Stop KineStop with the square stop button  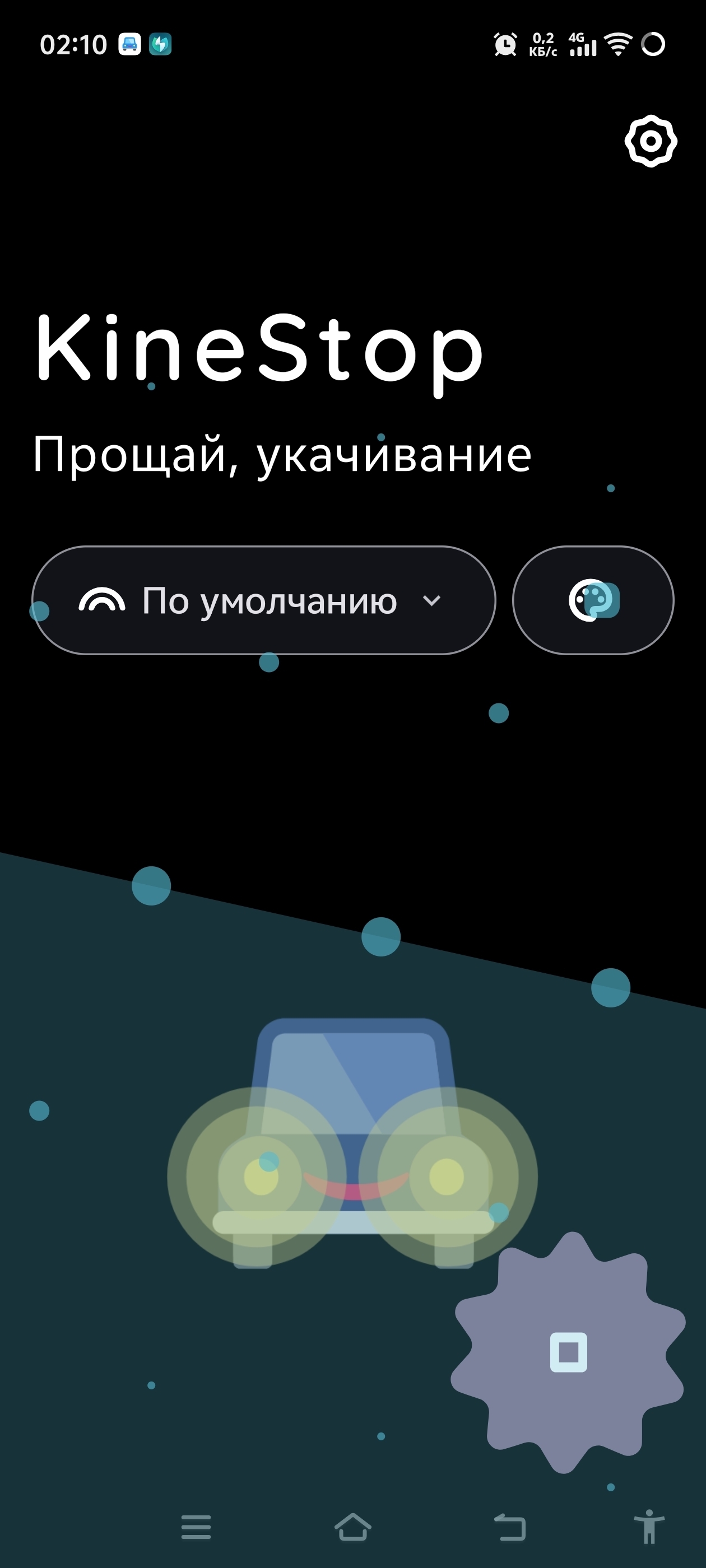(568, 1352)
